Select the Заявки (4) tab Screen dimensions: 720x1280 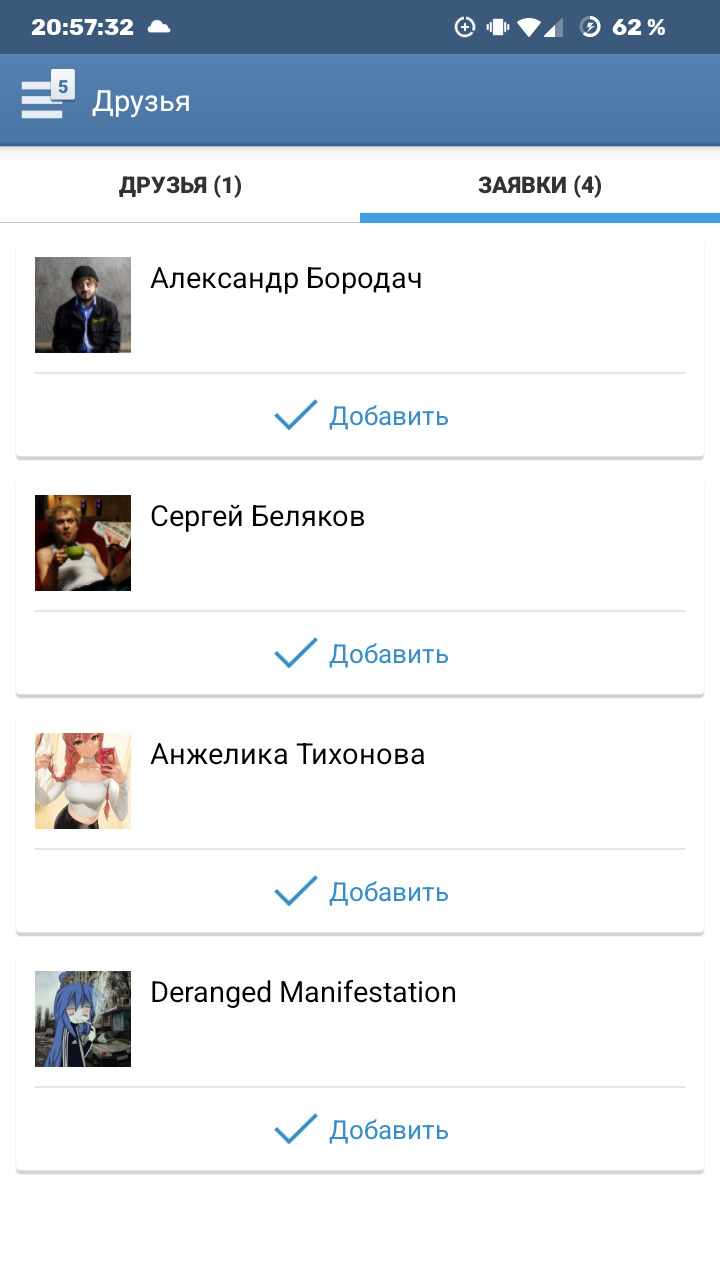point(540,185)
